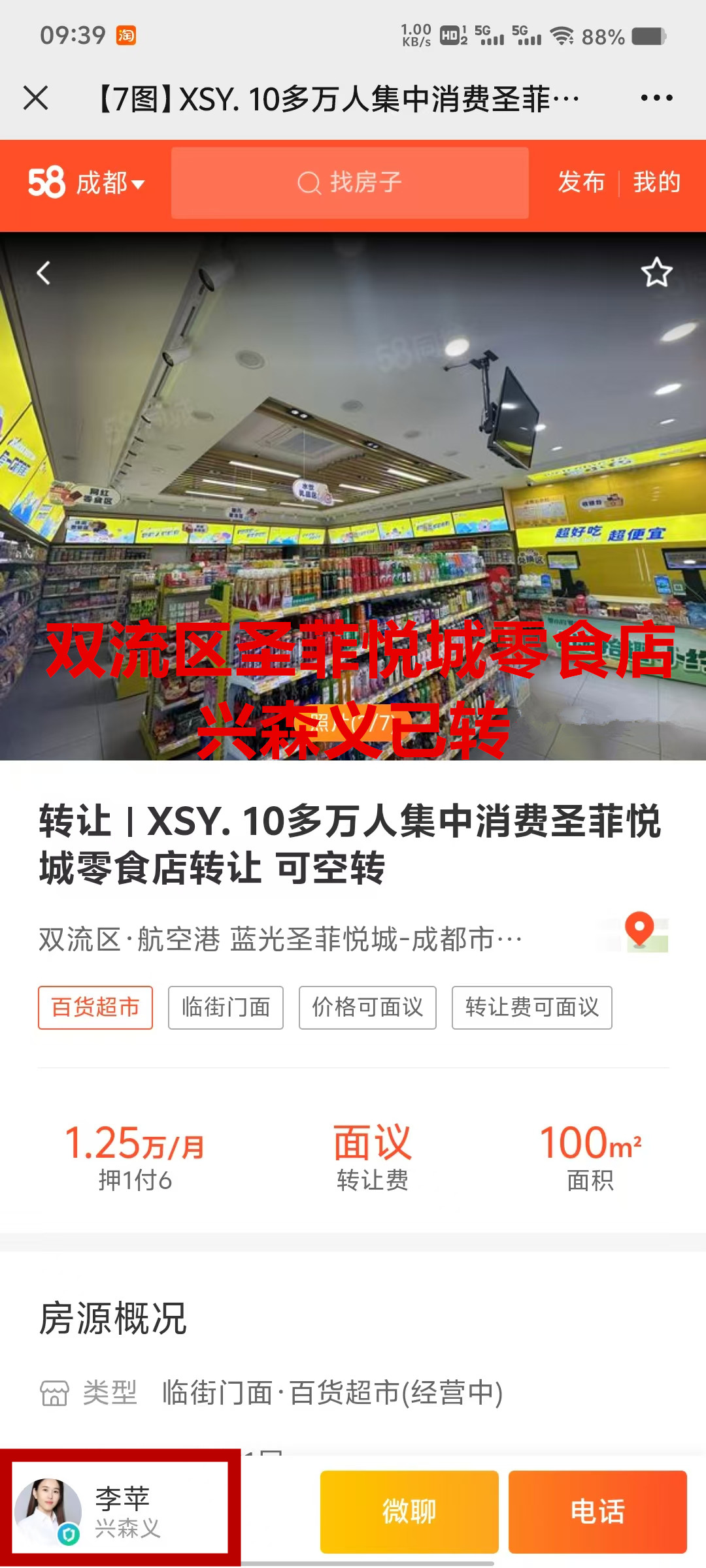Favorite this listing with the star
The width and height of the screenshot is (706, 1568).
point(656,273)
